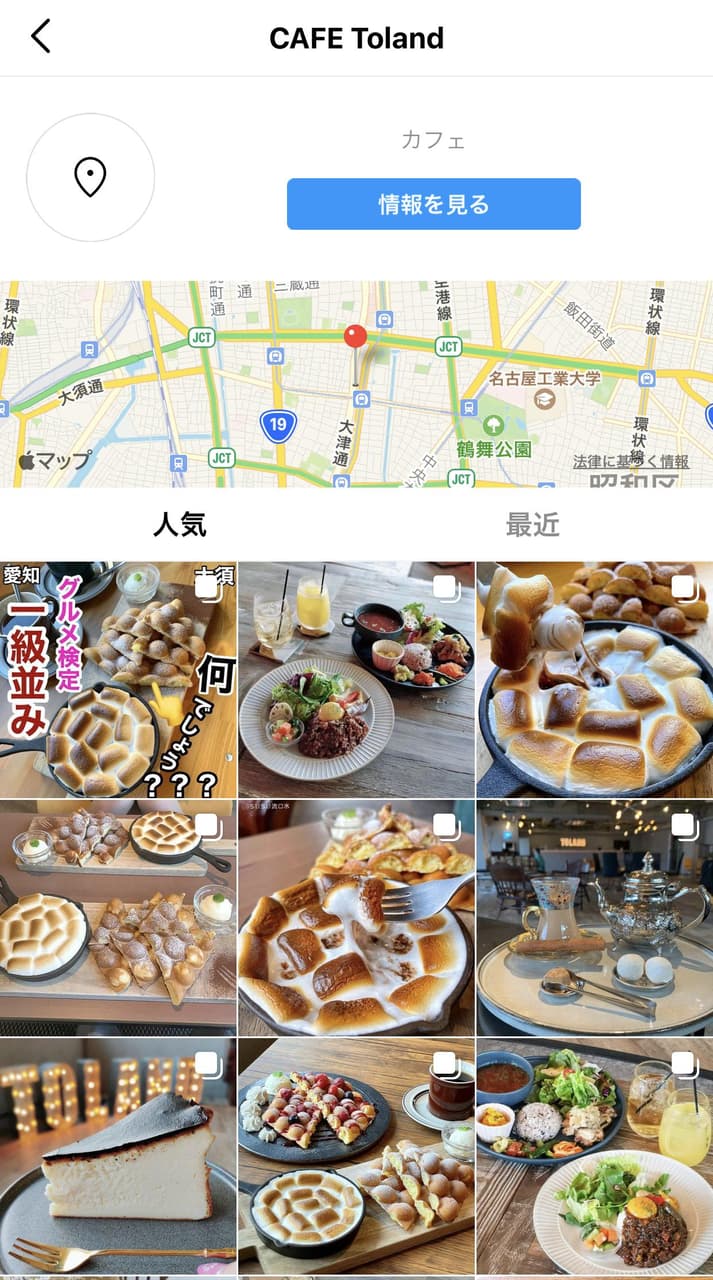Open the map showing the cafe's location
Image resolution: width=713 pixels, height=1280 pixels.
pos(356,384)
